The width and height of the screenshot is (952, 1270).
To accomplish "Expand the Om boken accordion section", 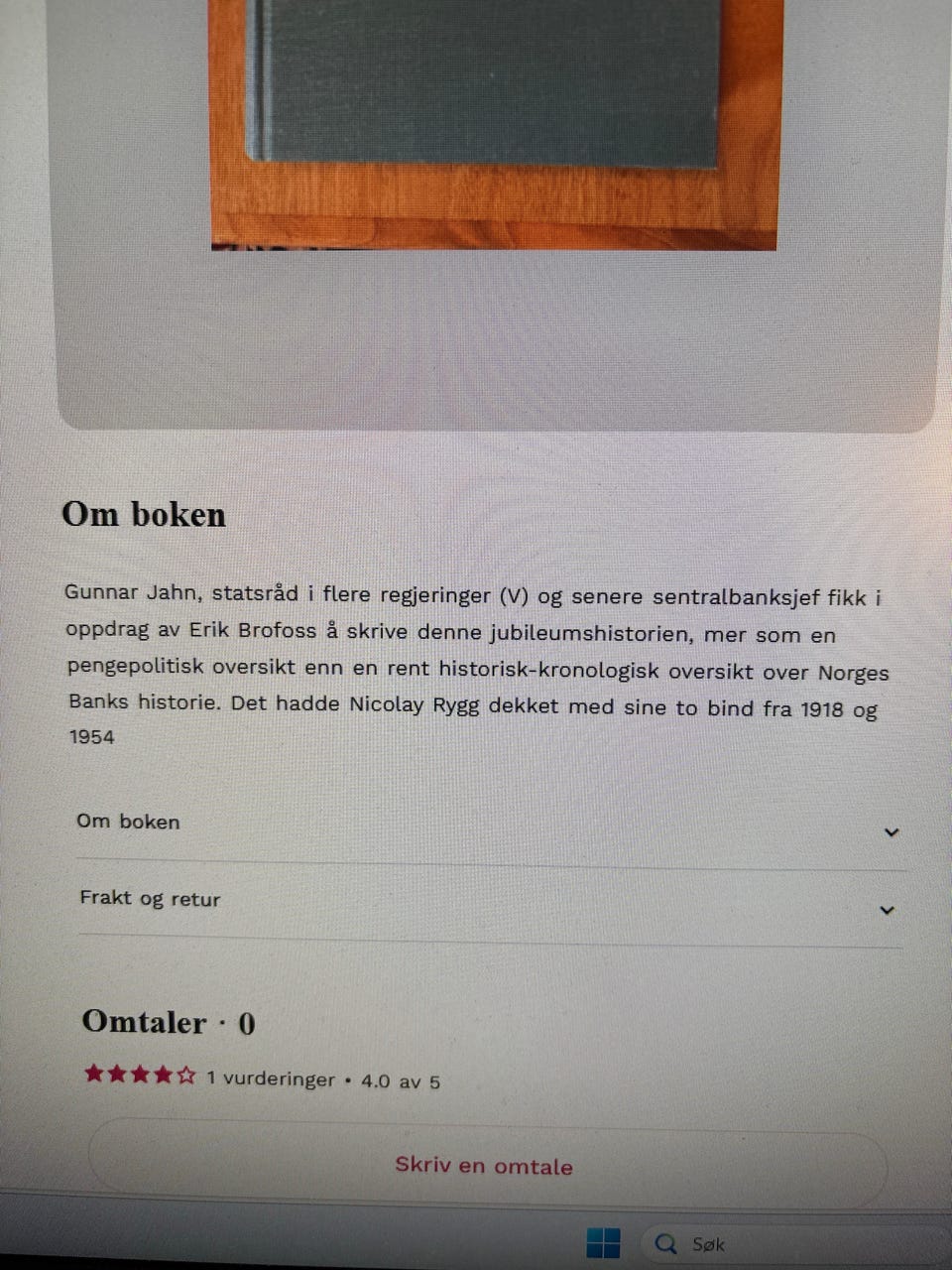I will coord(128,822).
